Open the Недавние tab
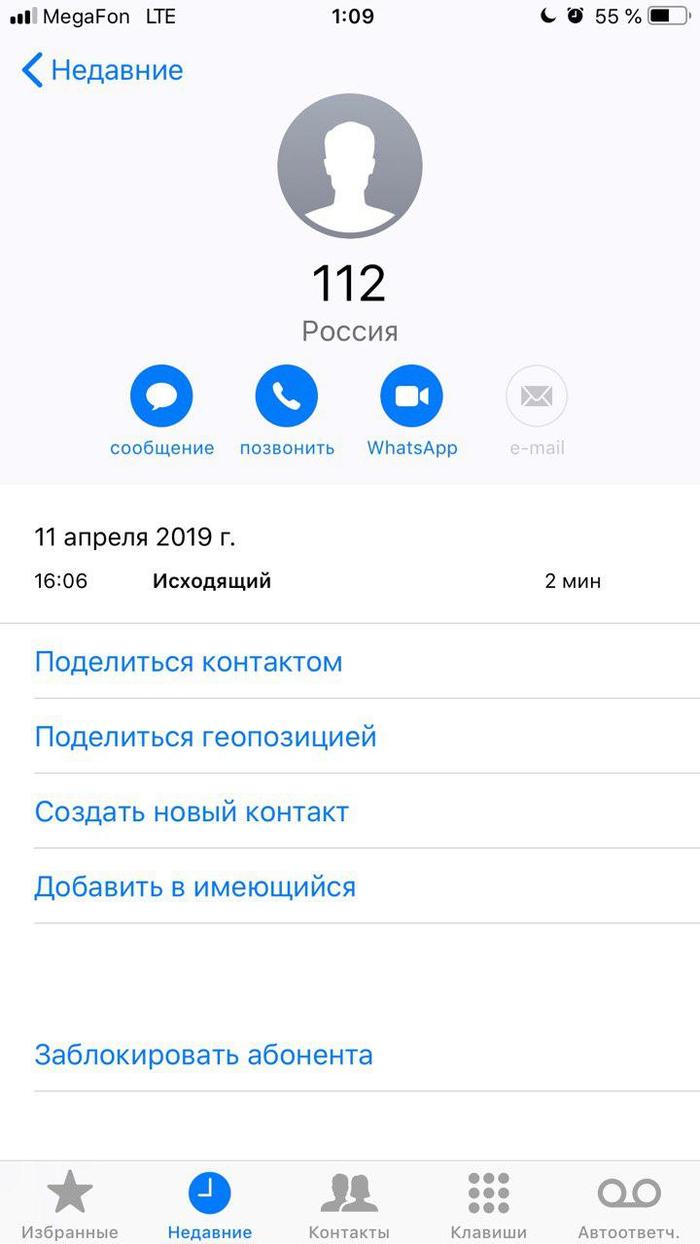The width and height of the screenshot is (700, 1244). [210, 1204]
